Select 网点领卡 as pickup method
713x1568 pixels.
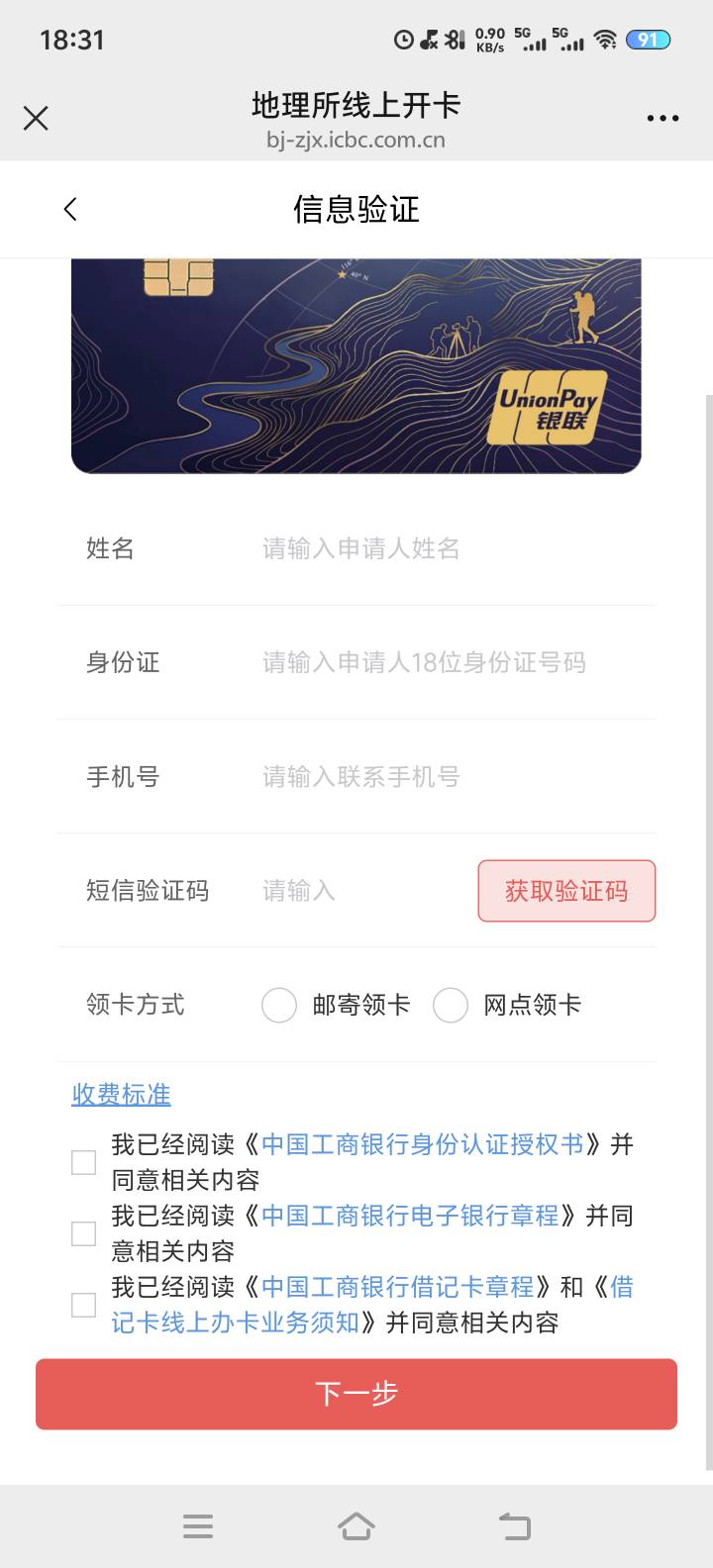(450, 1005)
